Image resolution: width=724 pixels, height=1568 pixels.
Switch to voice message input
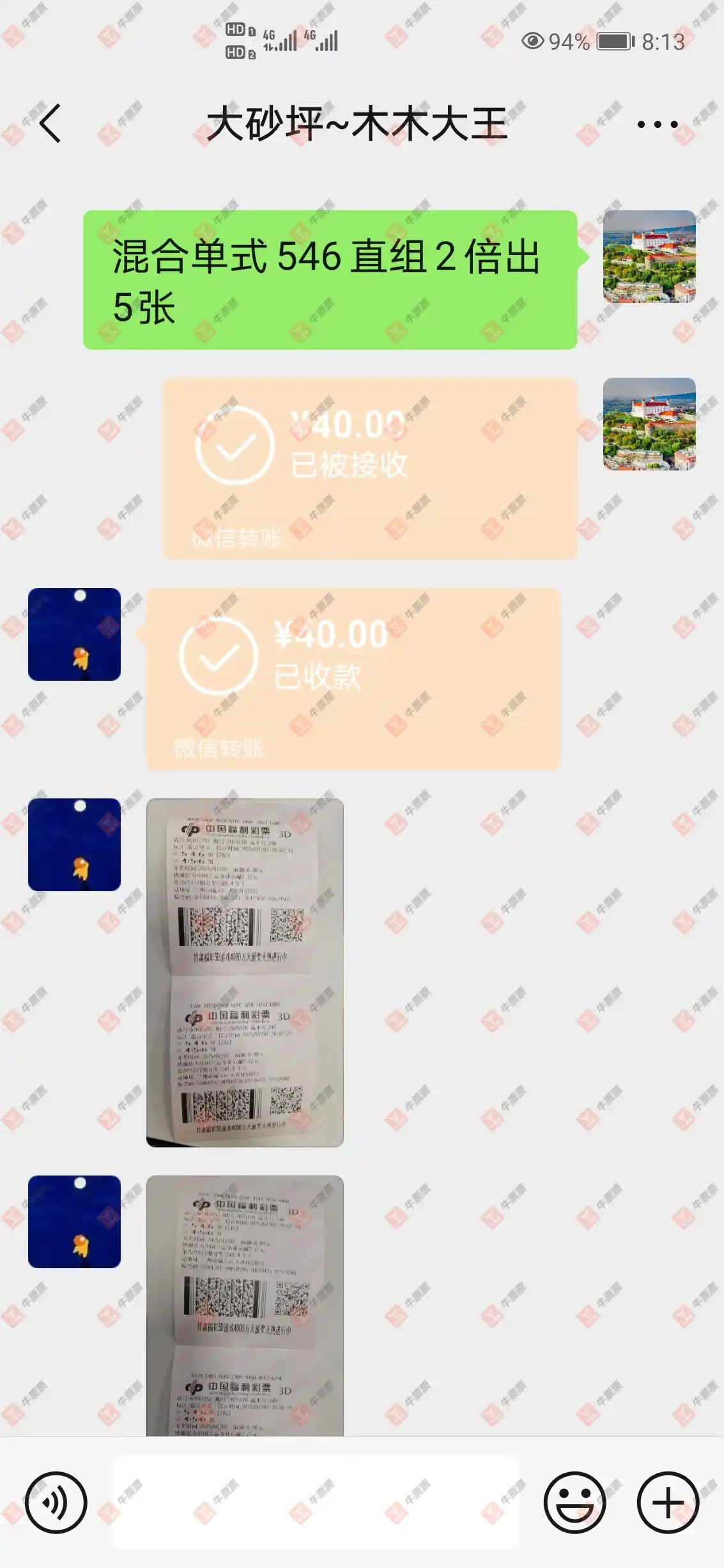click(56, 1502)
